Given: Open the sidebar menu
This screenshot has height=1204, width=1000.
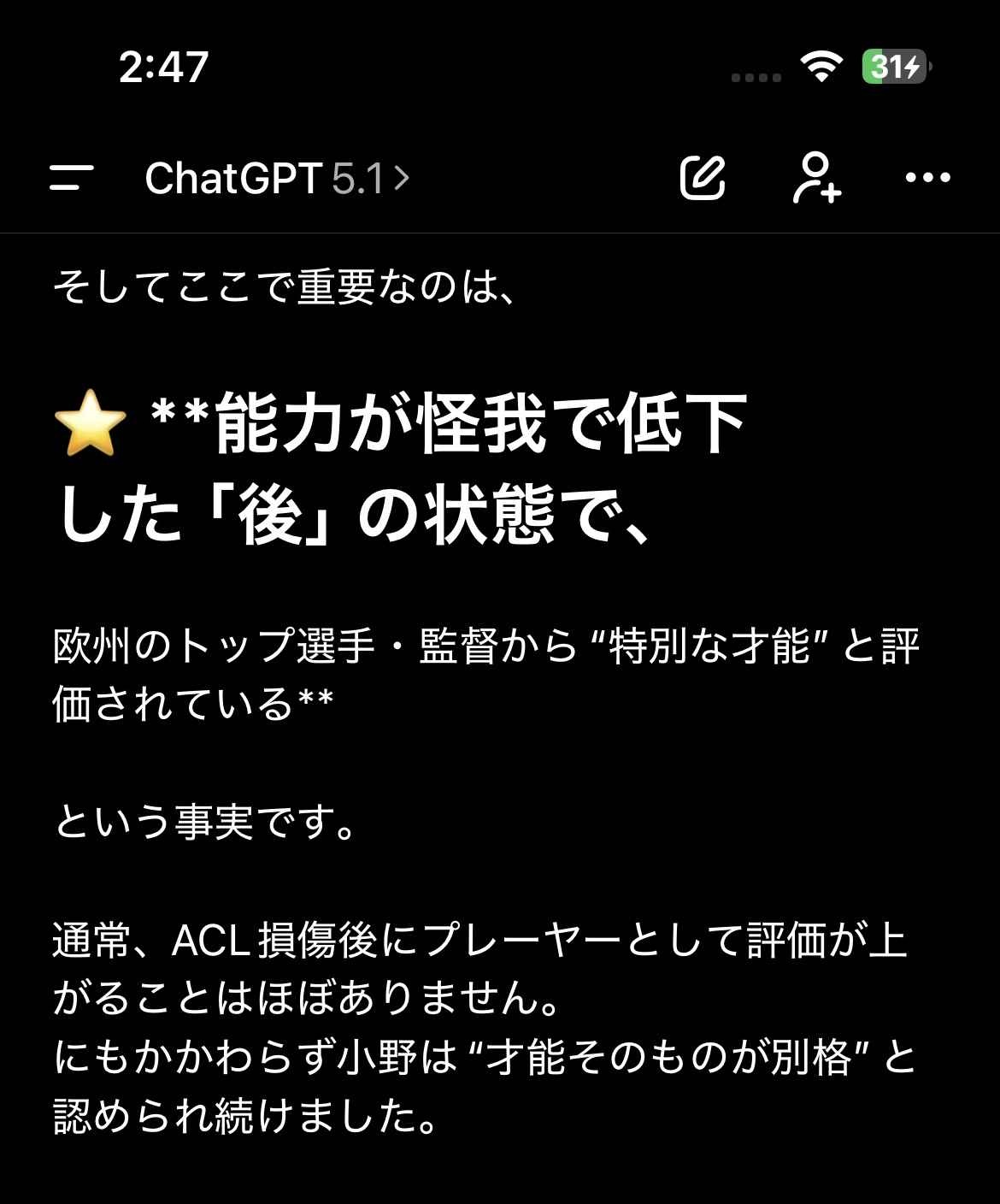Looking at the screenshot, I should click(72, 178).
